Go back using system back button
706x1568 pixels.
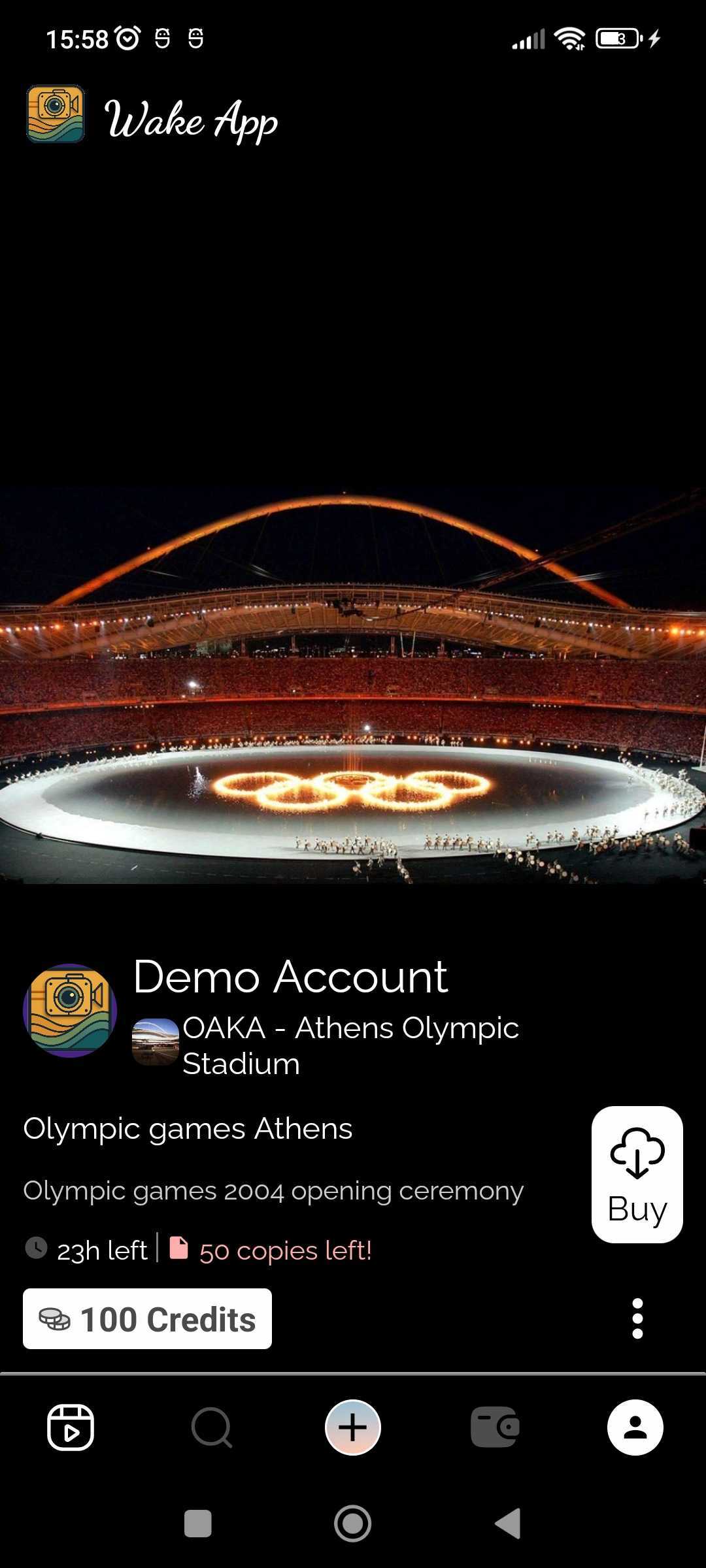(508, 1524)
